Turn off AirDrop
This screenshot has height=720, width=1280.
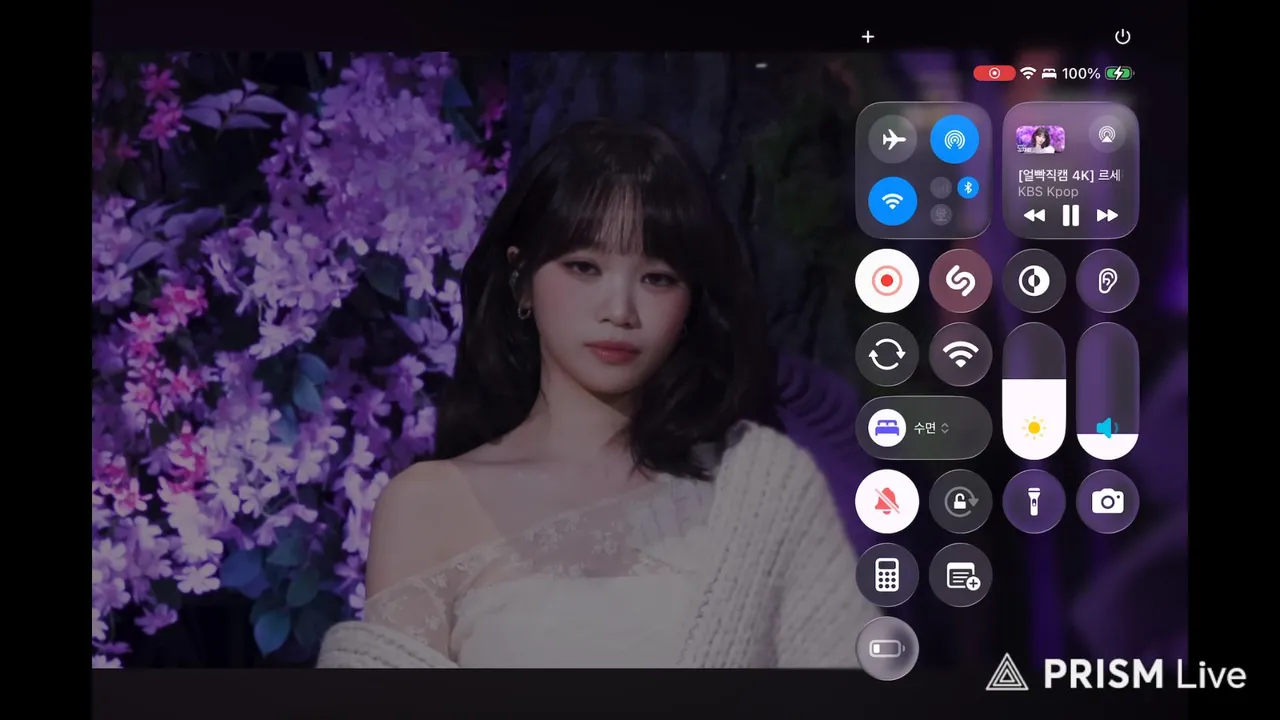(x=954, y=139)
